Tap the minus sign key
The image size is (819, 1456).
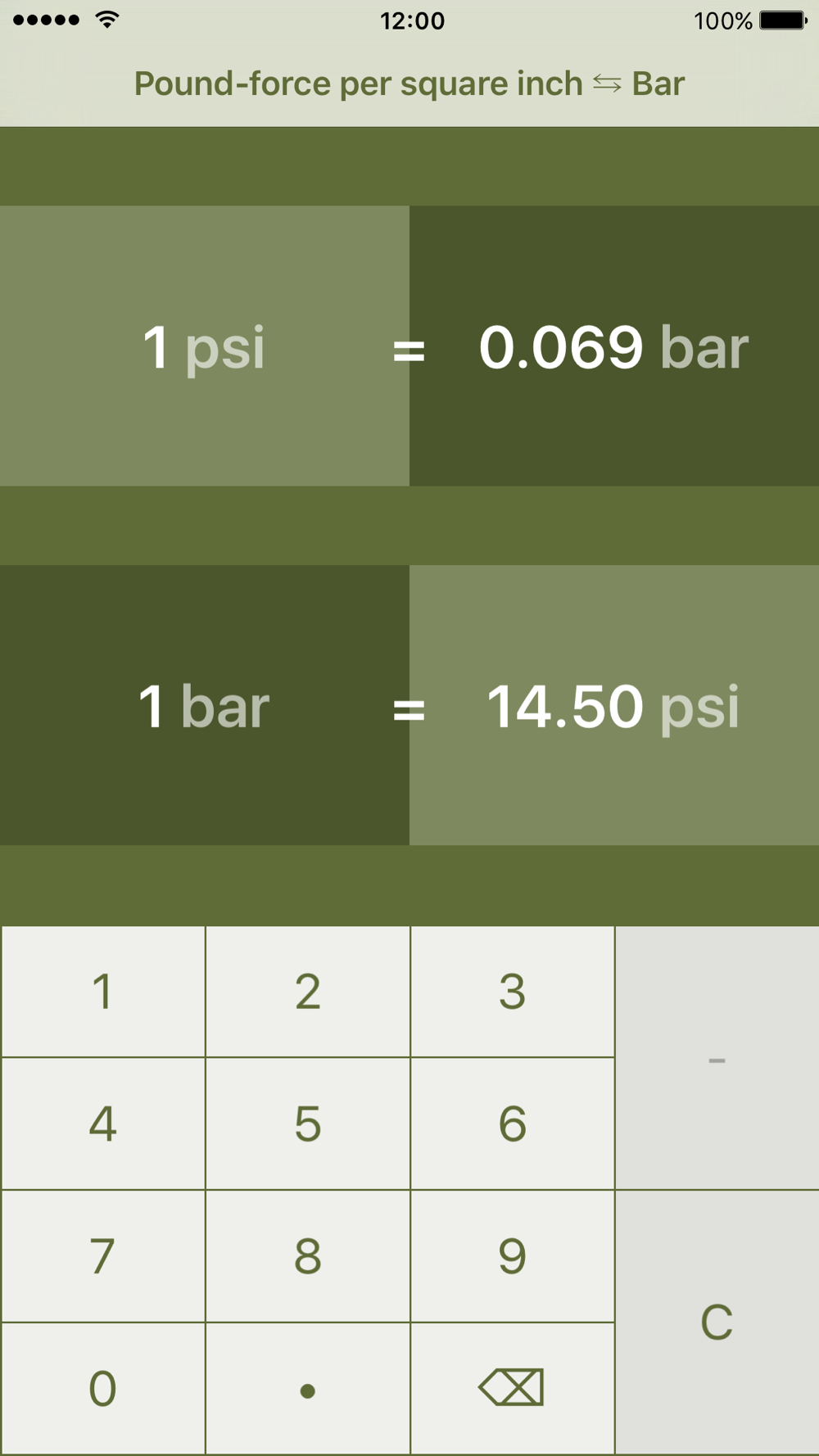(x=717, y=1058)
